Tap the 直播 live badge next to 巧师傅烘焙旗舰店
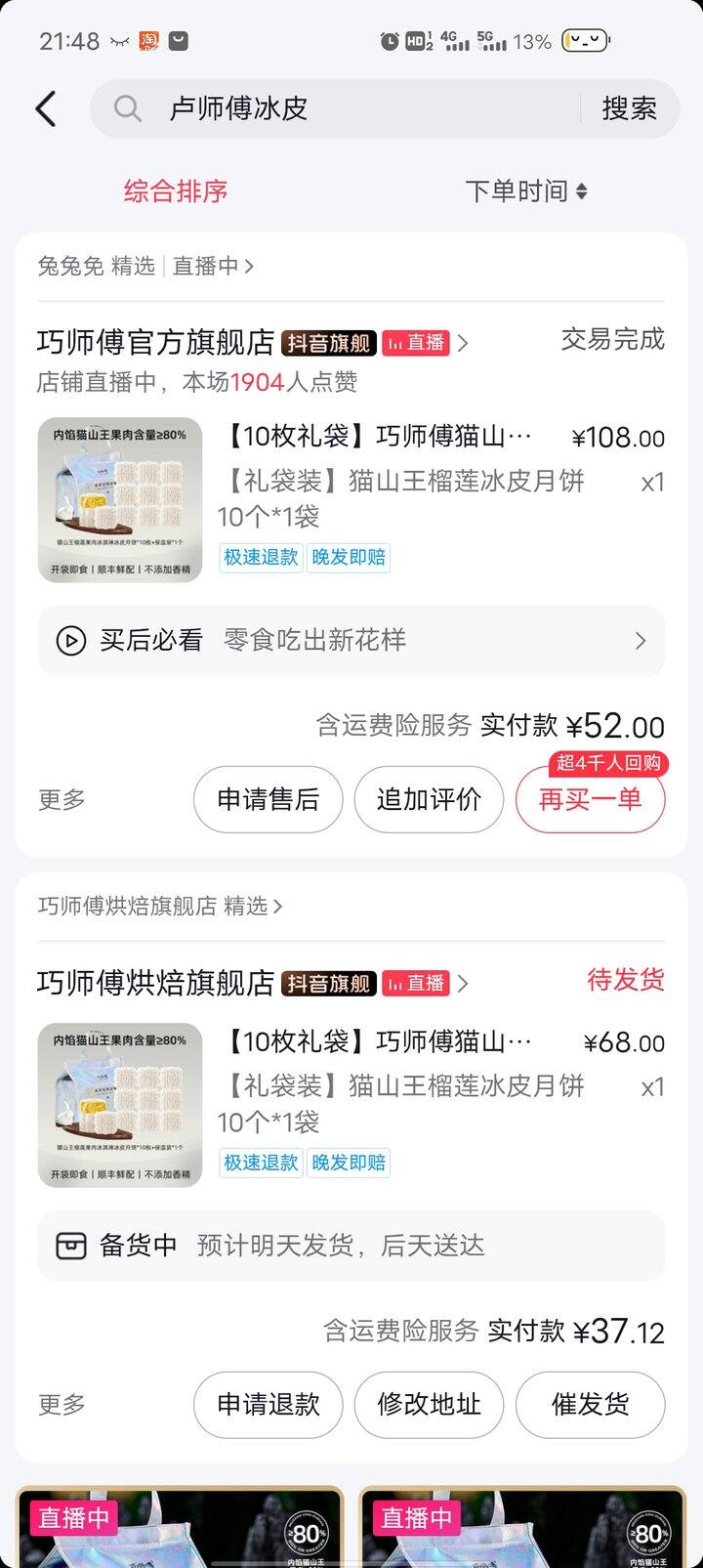This screenshot has width=703, height=1568. tap(416, 984)
